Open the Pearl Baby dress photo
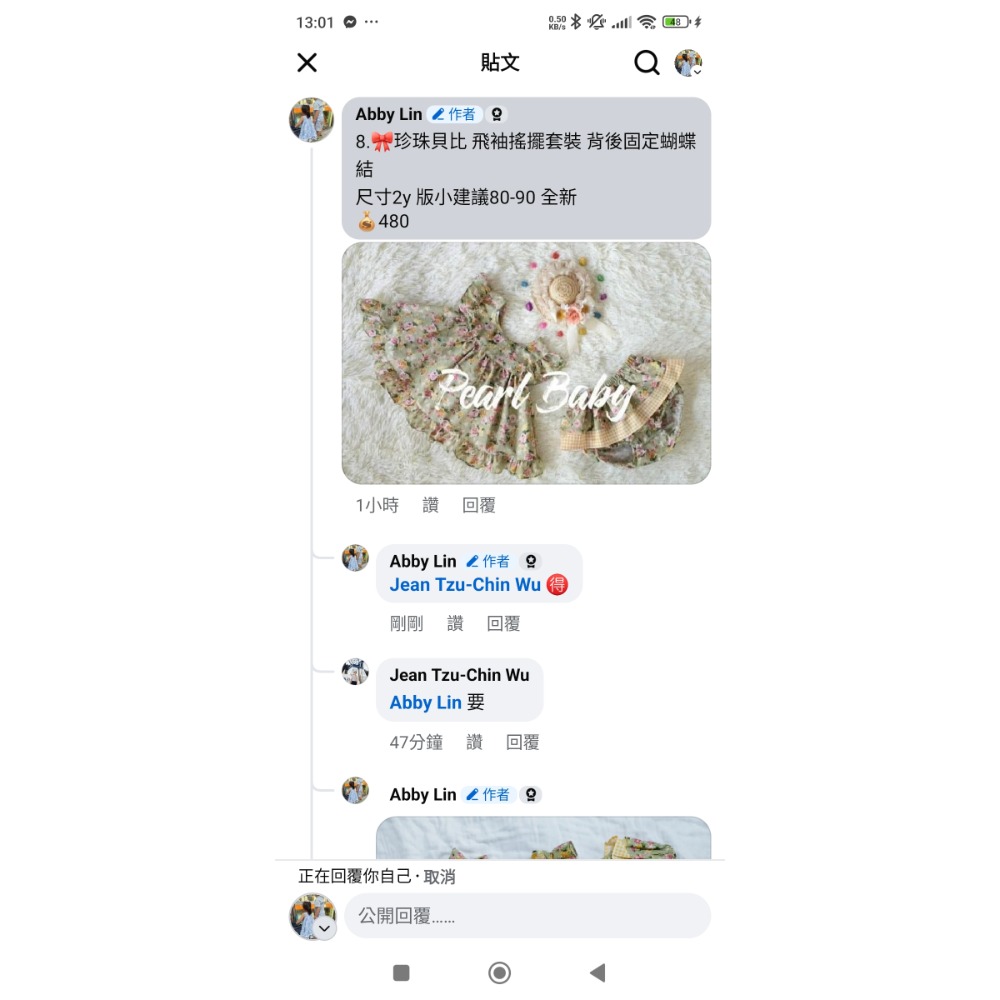 [x=526, y=364]
